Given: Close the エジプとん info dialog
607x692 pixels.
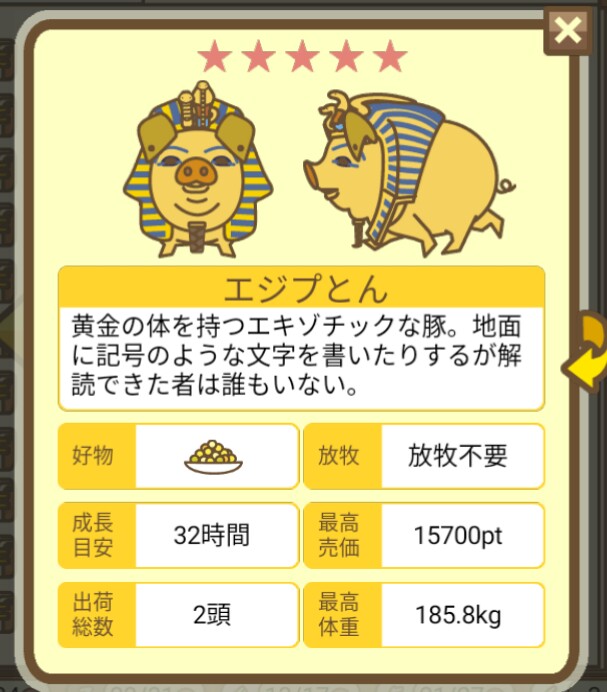Looking at the screenshot, I should pyautogui.click(x=567, y=31).
